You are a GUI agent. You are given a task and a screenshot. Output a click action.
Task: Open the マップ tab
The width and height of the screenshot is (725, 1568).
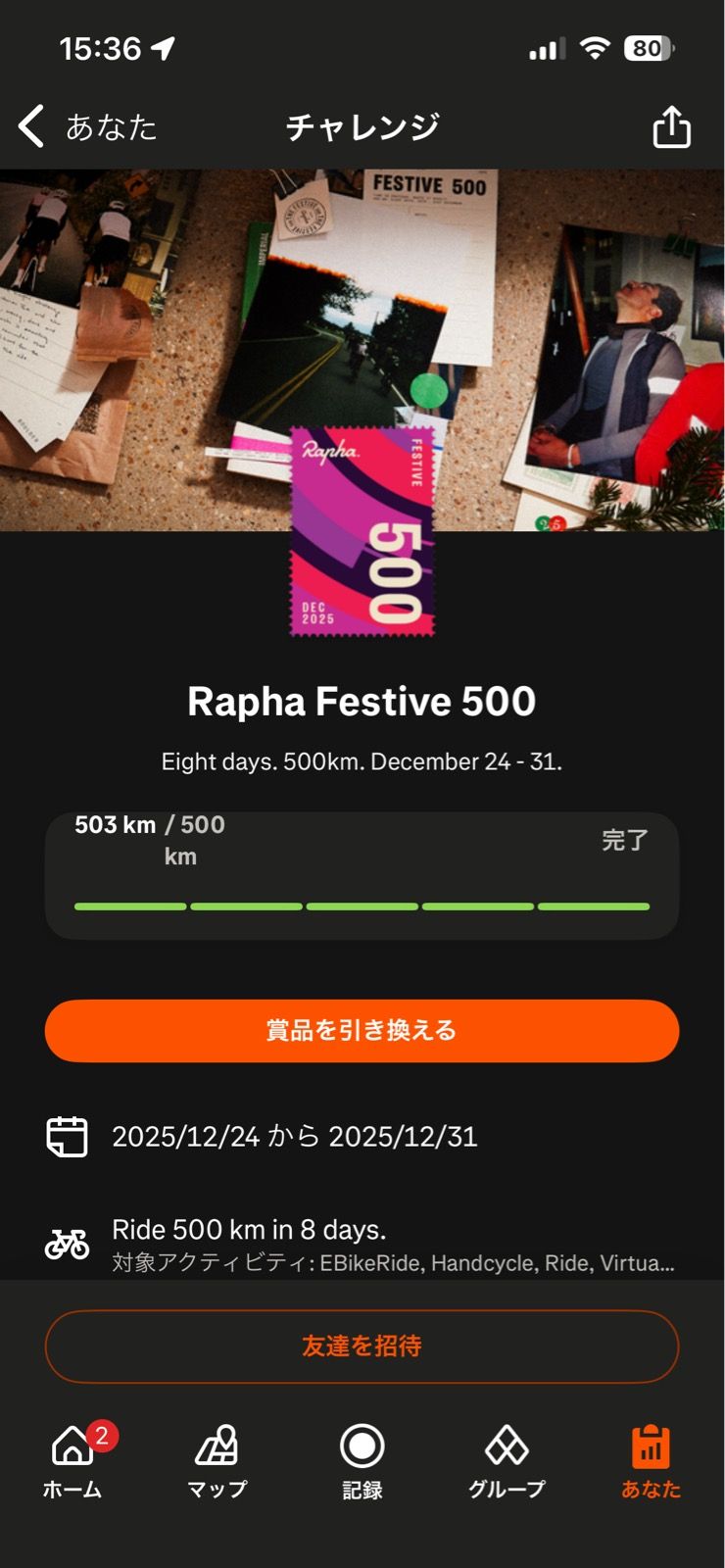click(217, 1460)
